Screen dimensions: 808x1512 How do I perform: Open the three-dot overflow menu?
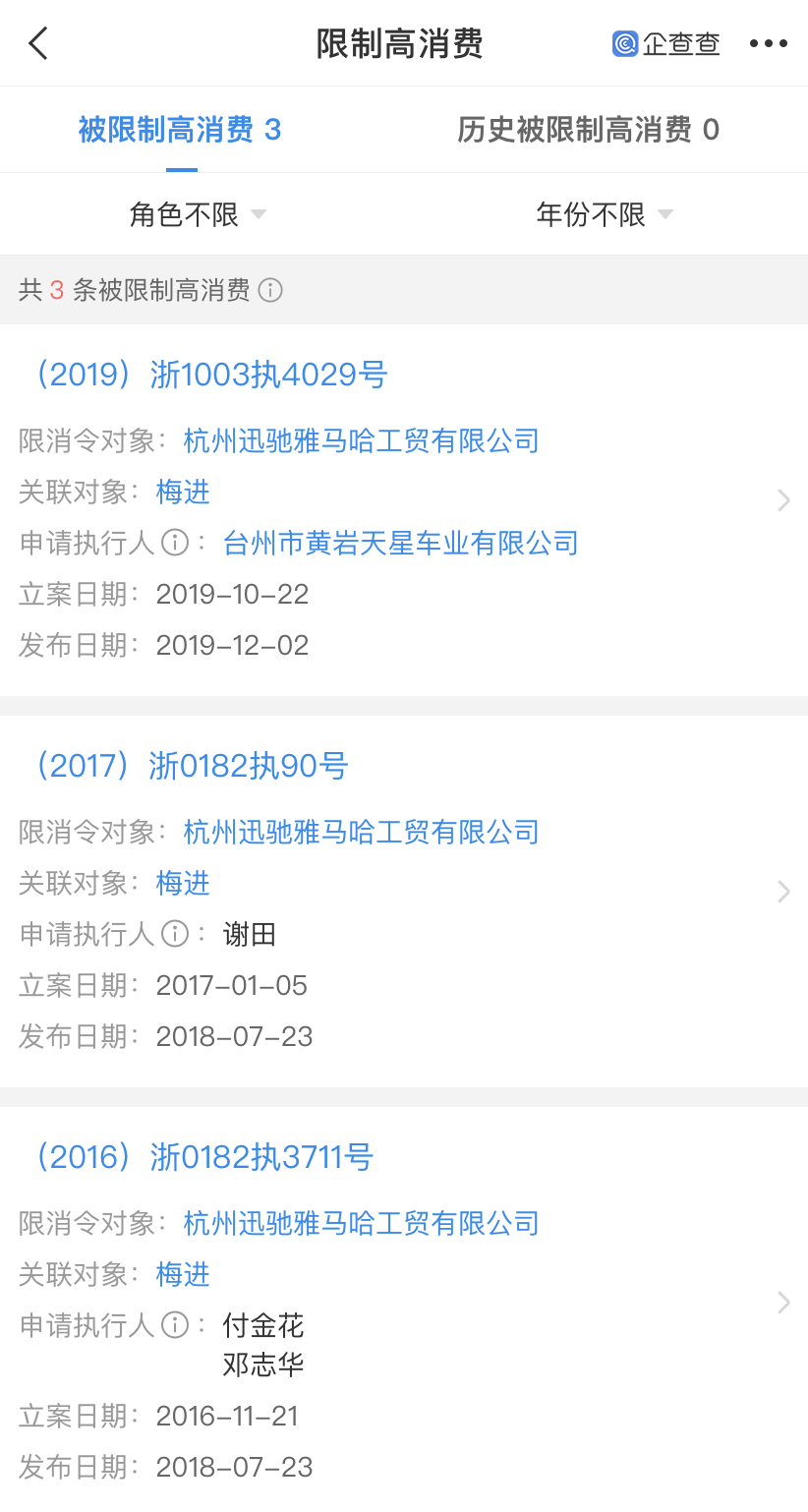point(768,43)
